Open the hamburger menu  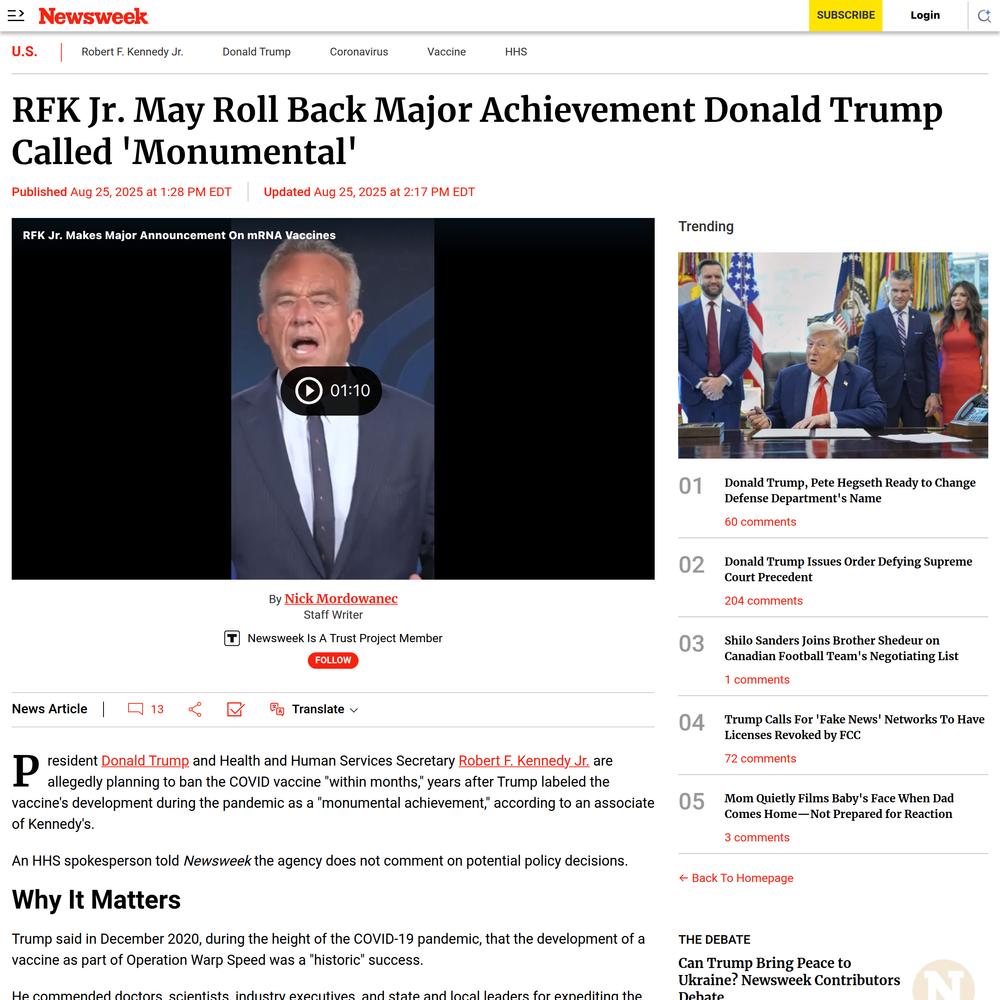click(16, 15)
